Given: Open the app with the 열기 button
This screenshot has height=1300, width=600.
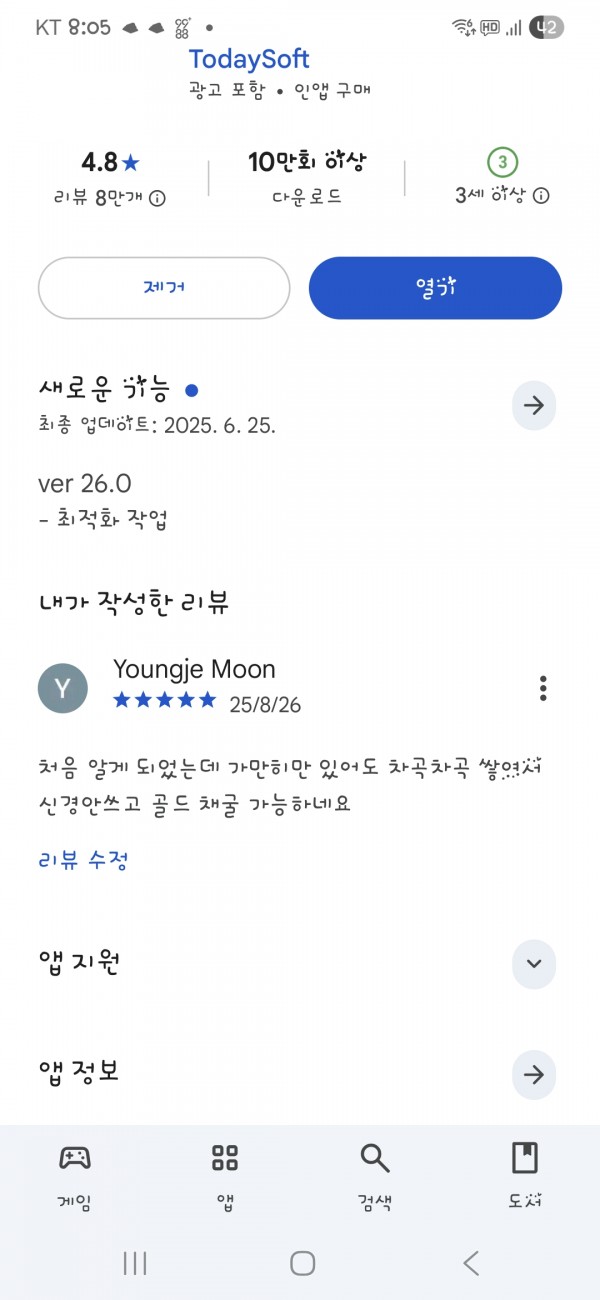Looking at the screenshot, I should 435,288.
